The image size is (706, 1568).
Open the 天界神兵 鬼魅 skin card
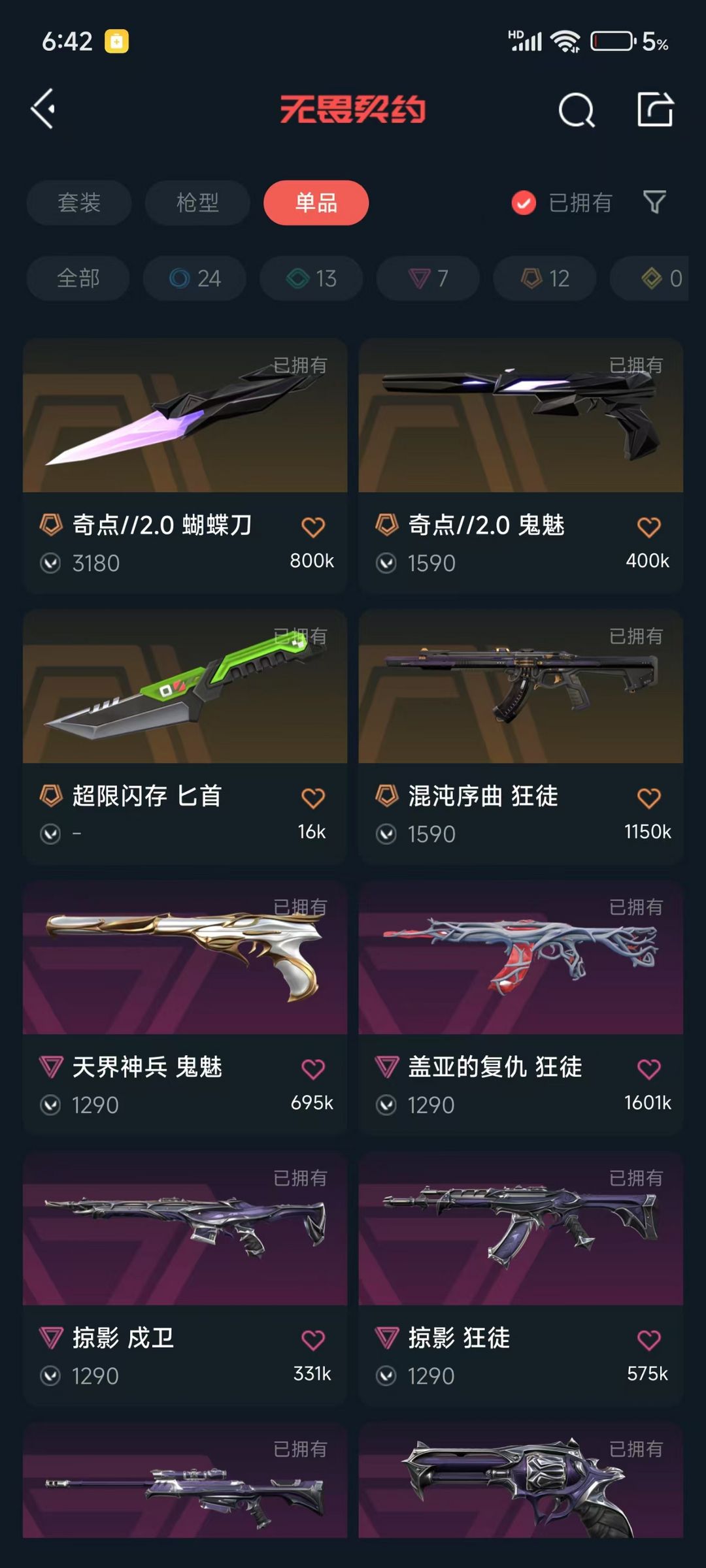[185, 960]
